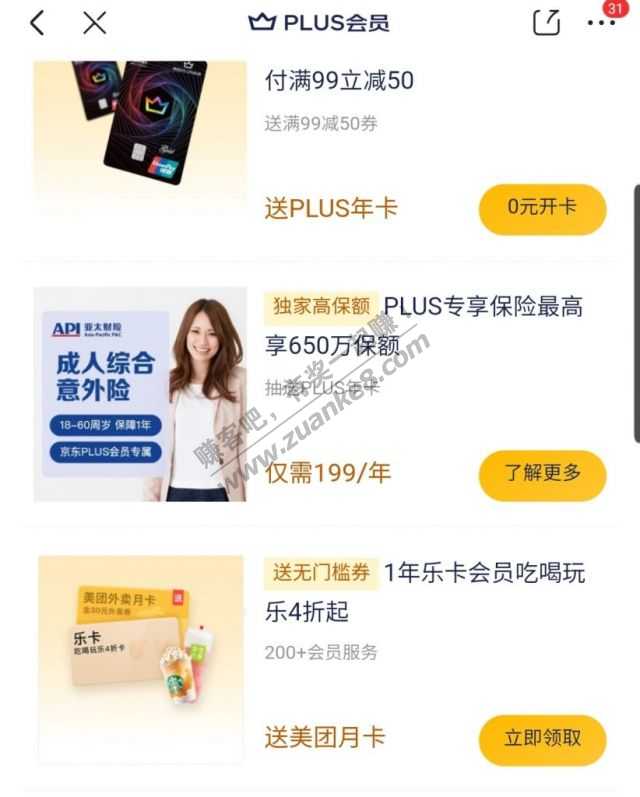Open the 成人综合意外险 insurance banner
640x797 pixels.
pyautogui.click(x=140, y=394)
